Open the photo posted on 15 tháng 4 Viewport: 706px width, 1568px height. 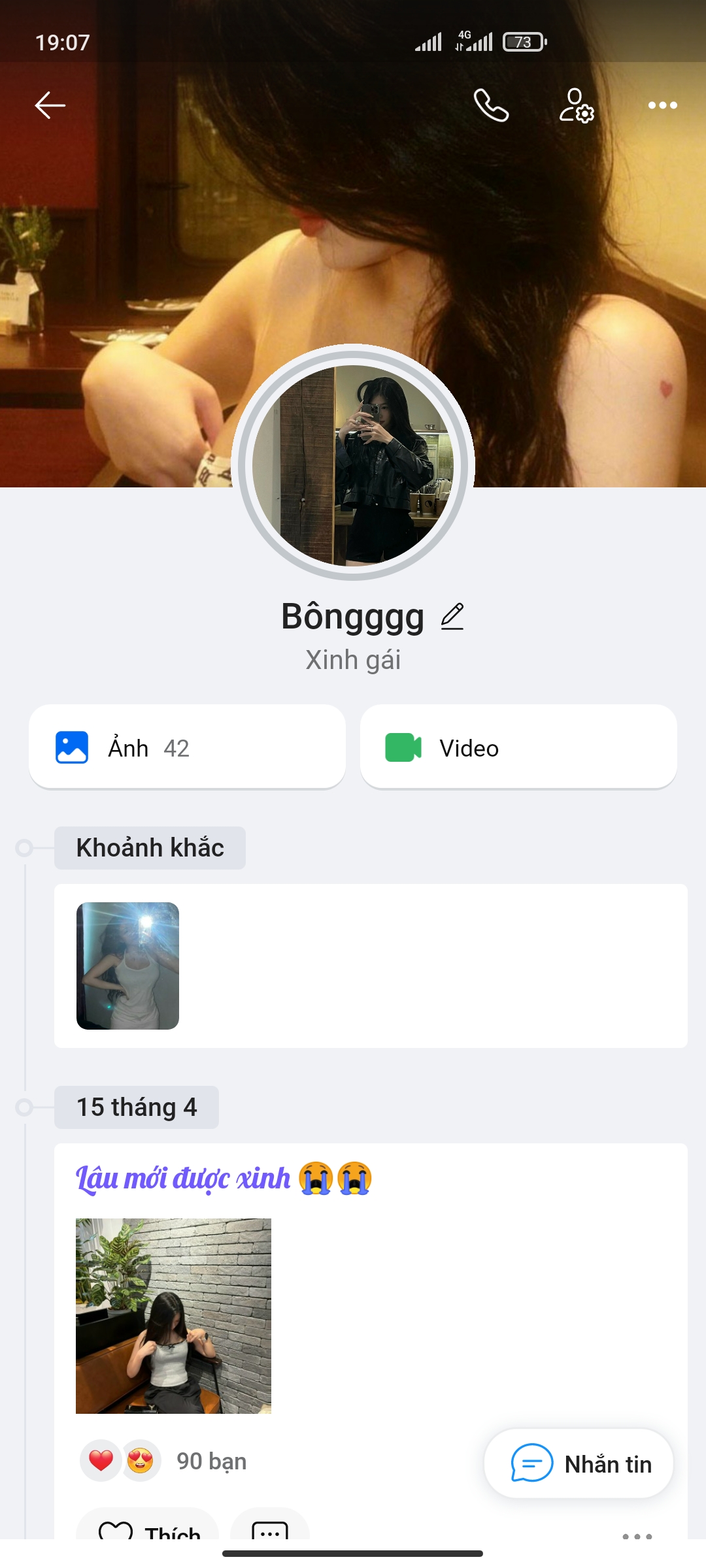[173, 1316]
